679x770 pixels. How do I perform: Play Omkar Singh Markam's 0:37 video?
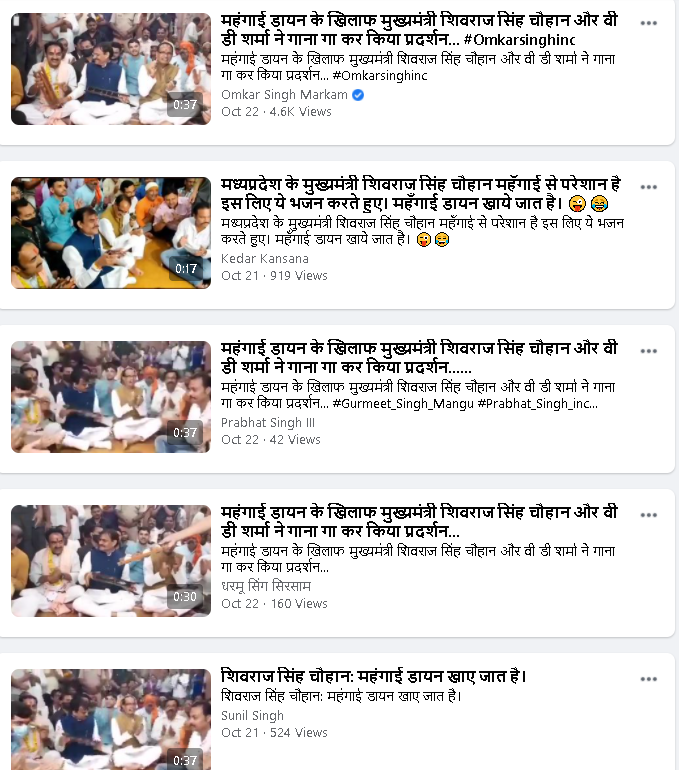click(110, 68)
